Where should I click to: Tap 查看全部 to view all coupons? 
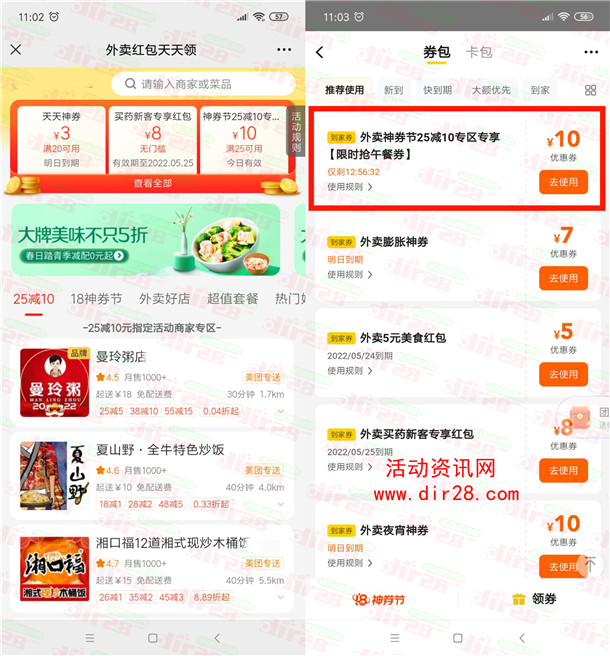pos(153,183)
